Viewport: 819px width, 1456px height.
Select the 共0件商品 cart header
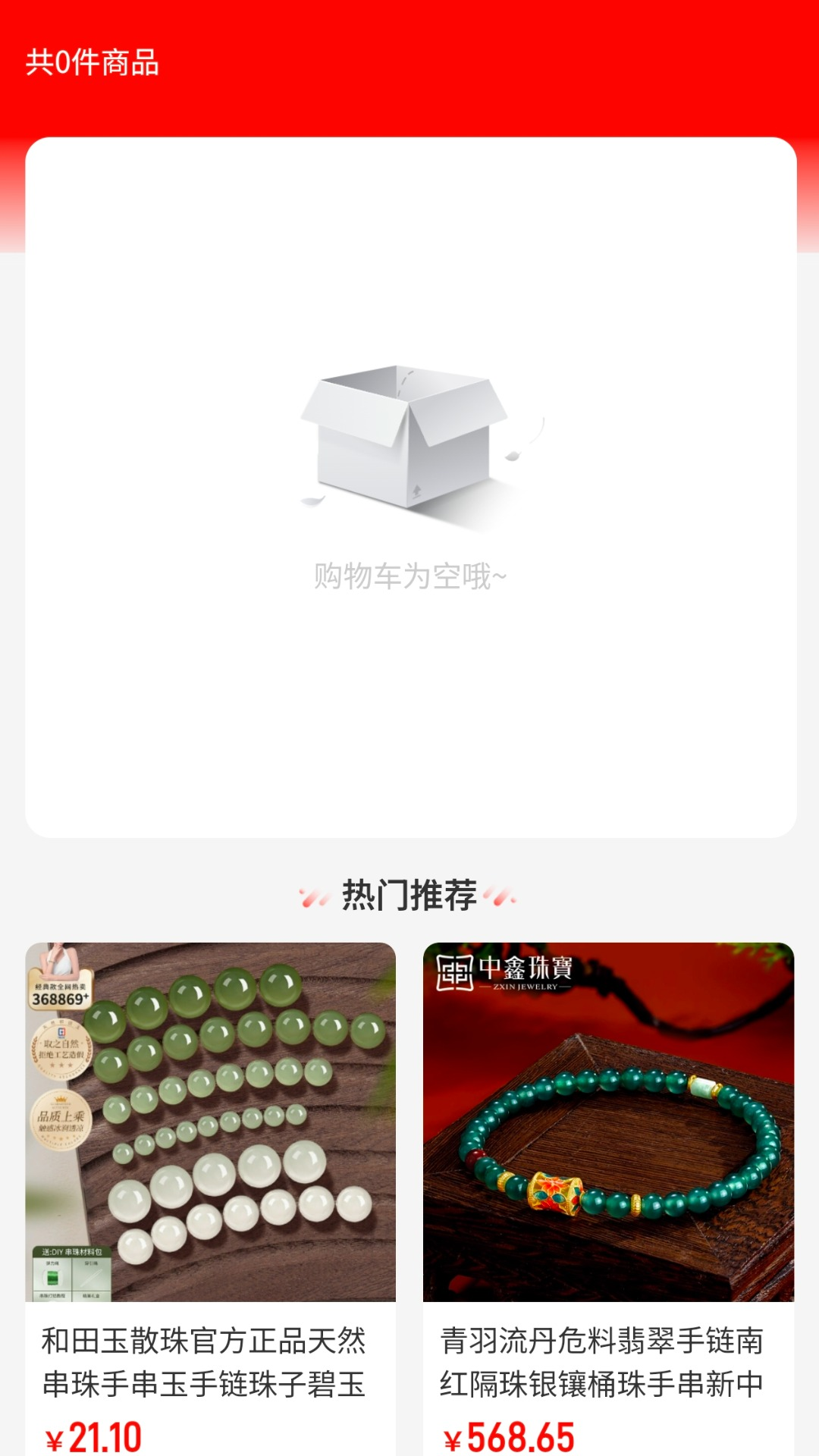click(93, 63)
